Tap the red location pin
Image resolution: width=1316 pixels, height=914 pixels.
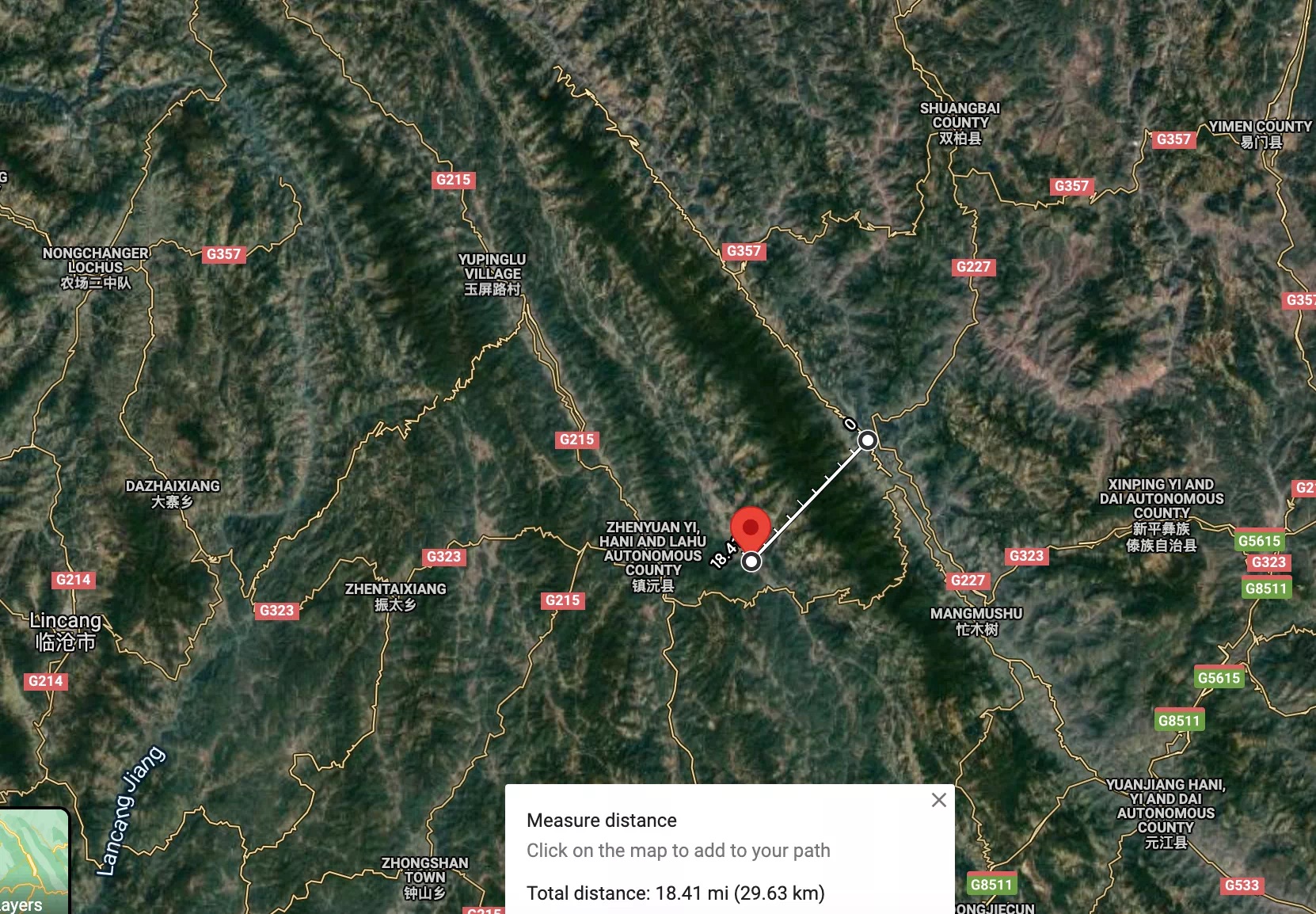[750, 528]
